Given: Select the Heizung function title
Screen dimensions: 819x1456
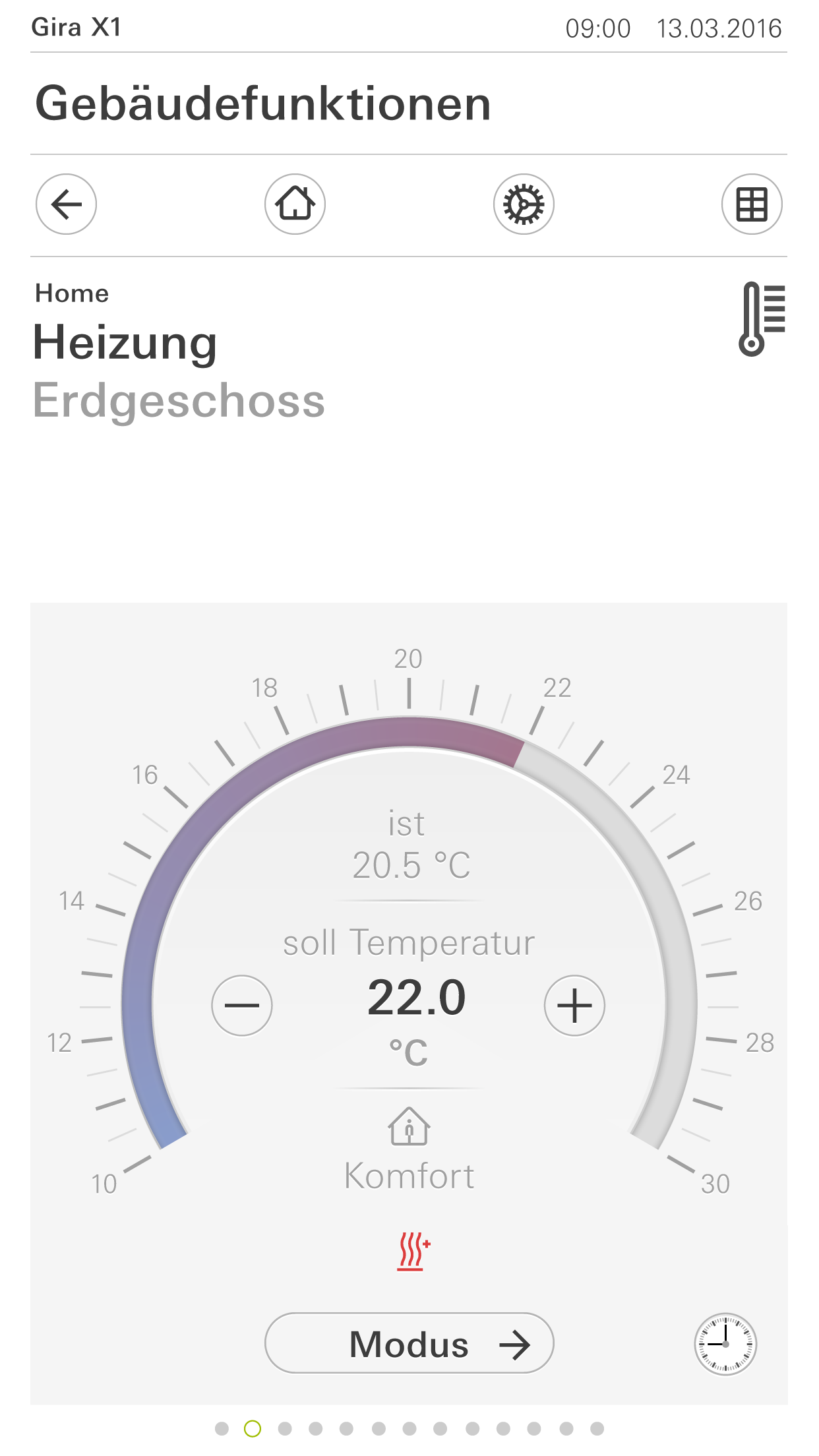Looking at the screenshot, I should tap(126, 342).
